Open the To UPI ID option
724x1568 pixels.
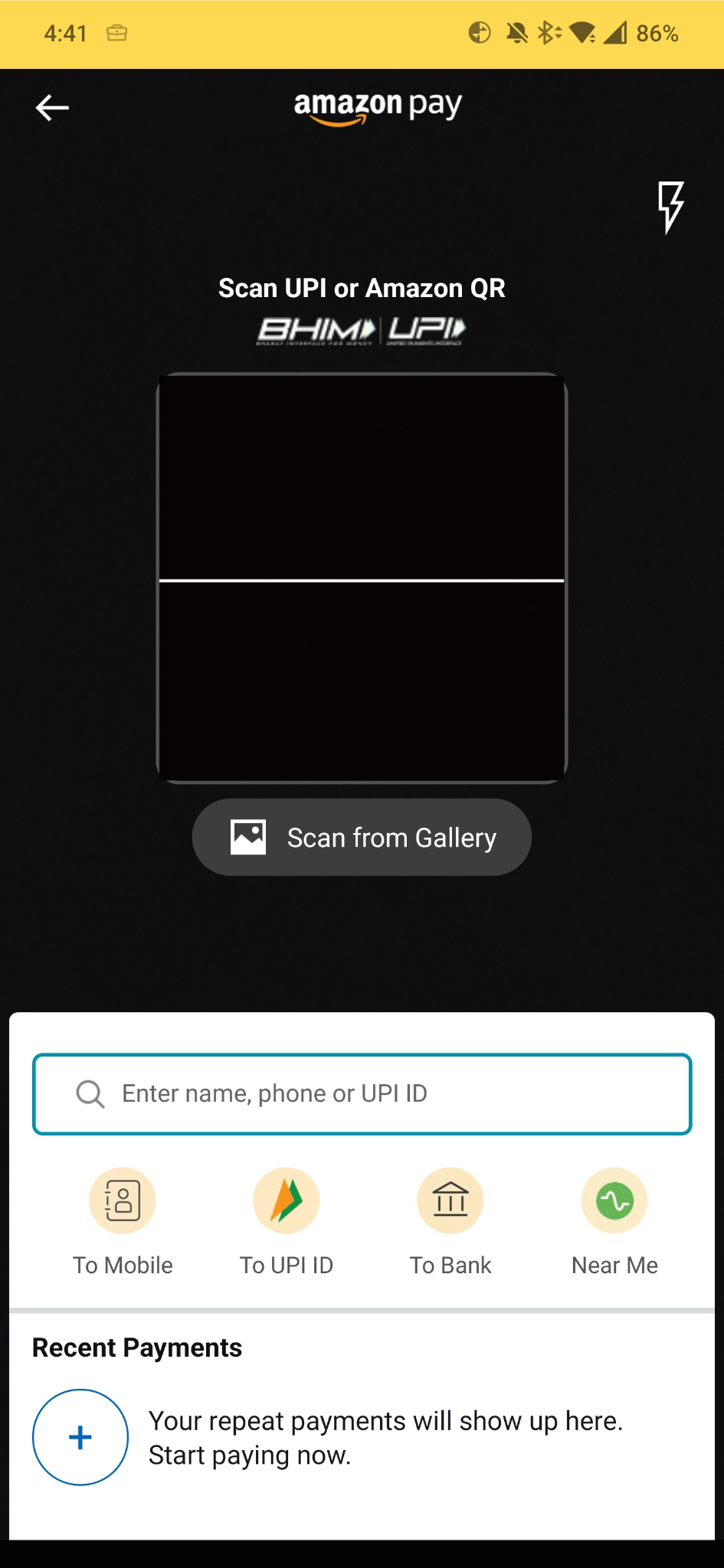287,1200
